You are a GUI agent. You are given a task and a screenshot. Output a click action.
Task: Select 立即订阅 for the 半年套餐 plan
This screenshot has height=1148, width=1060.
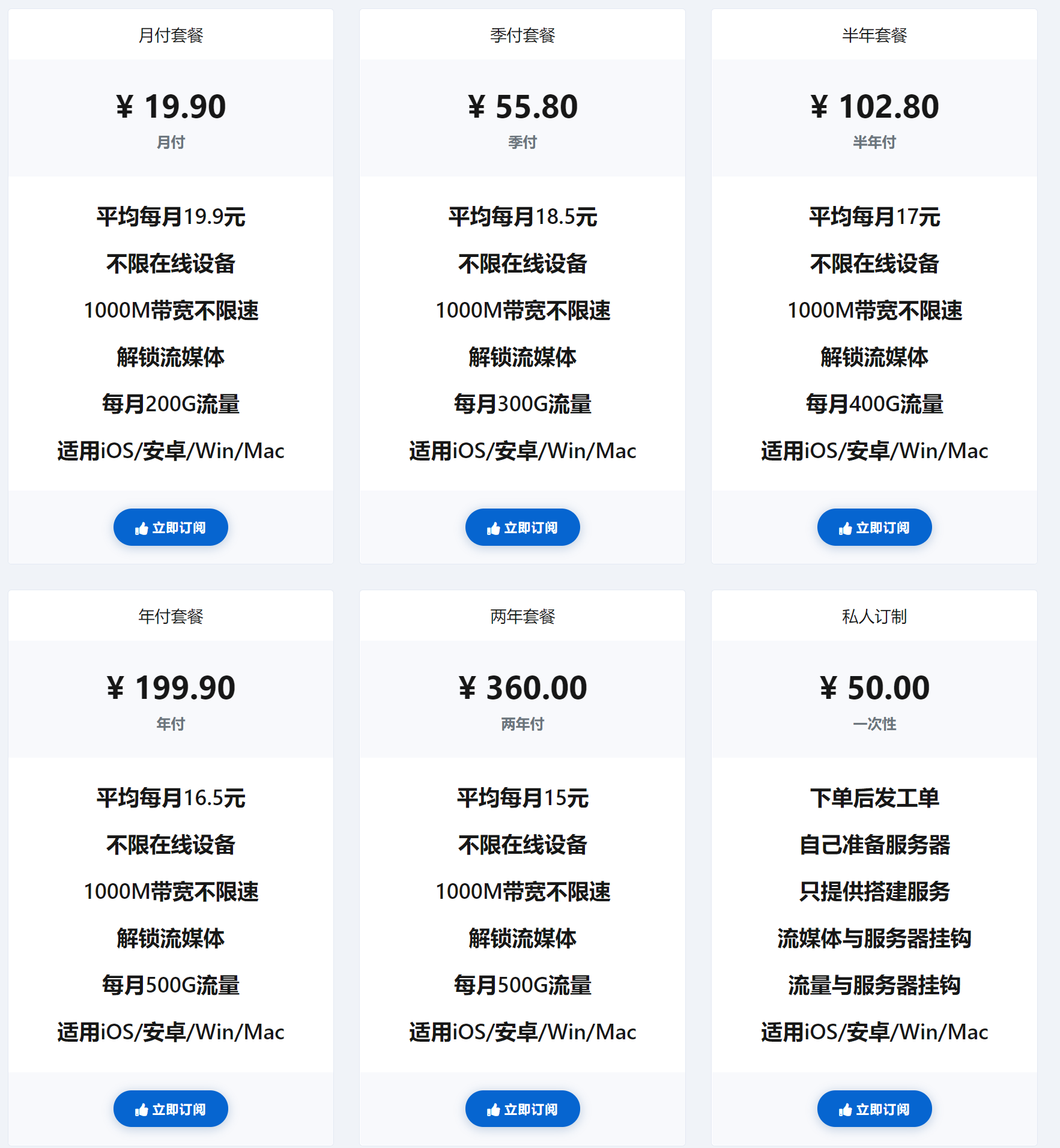pos(874,527)
